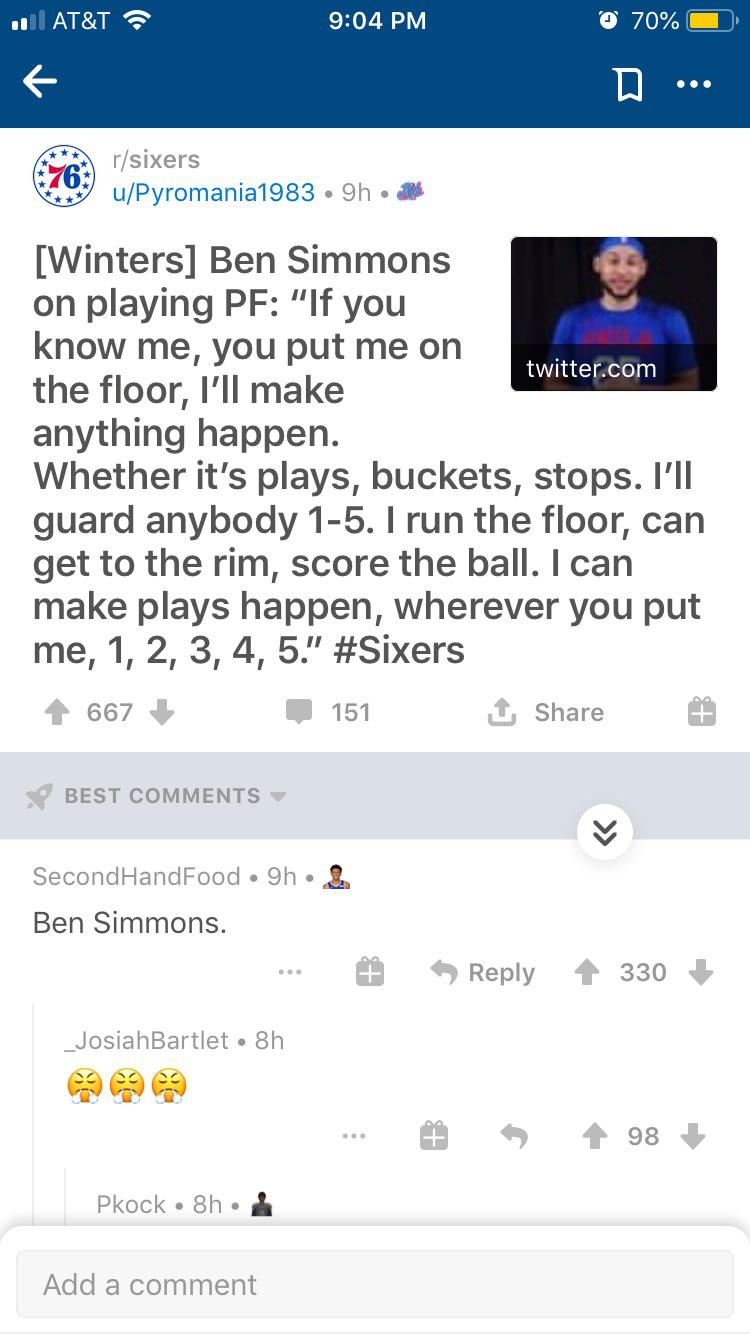Tap the Add a comment field
Screen dimensions: 750x1334
[x=374, y=1284]
